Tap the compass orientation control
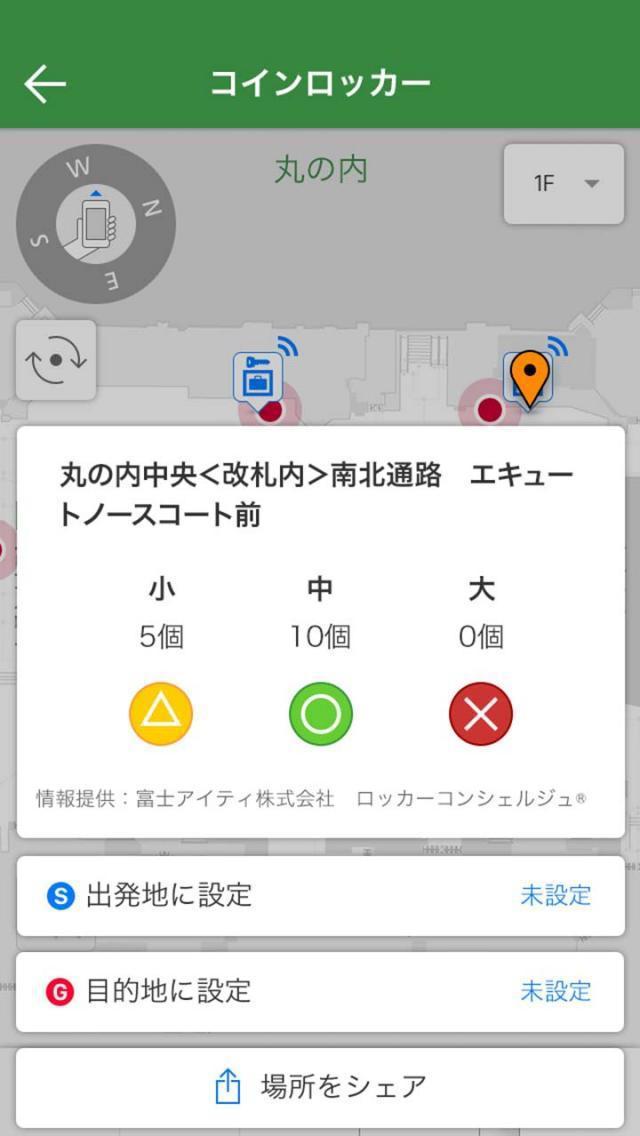640x1136 pixels. (96, 223)
